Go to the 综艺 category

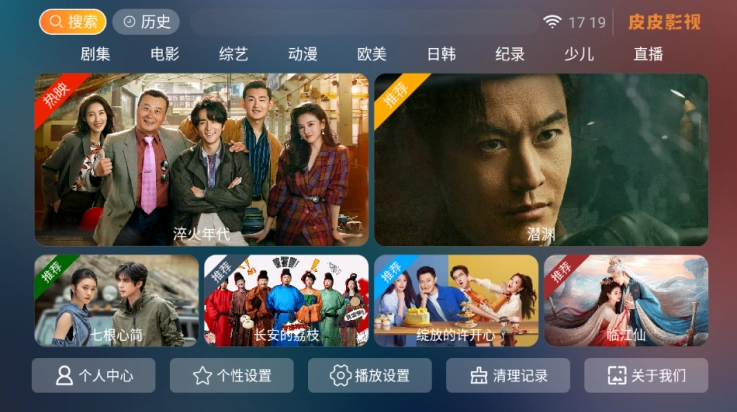[233, 54]
